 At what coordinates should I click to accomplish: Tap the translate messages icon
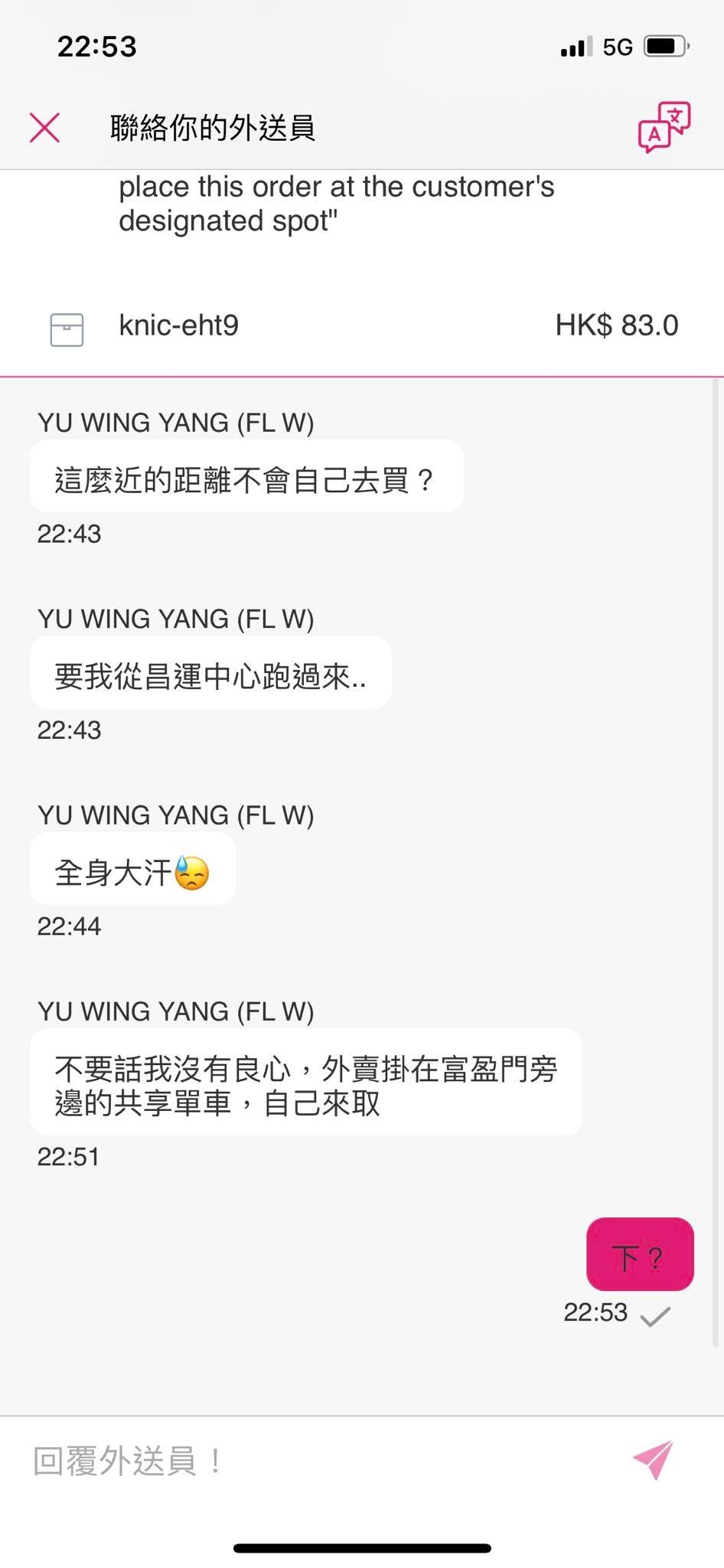point(664,127)
